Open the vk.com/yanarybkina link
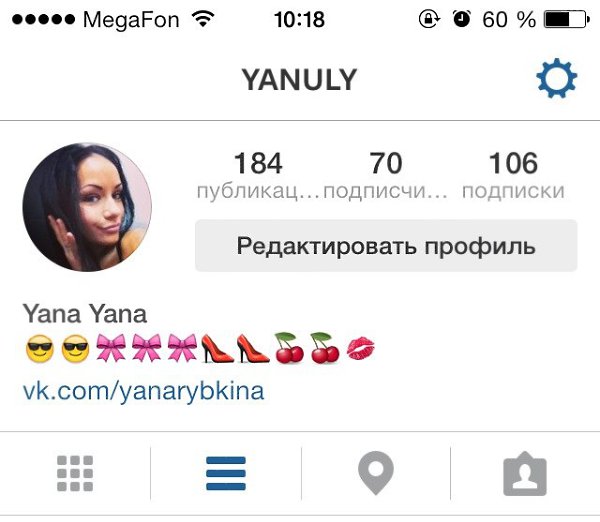Screen dimensions: 600x522 (143, 390)
